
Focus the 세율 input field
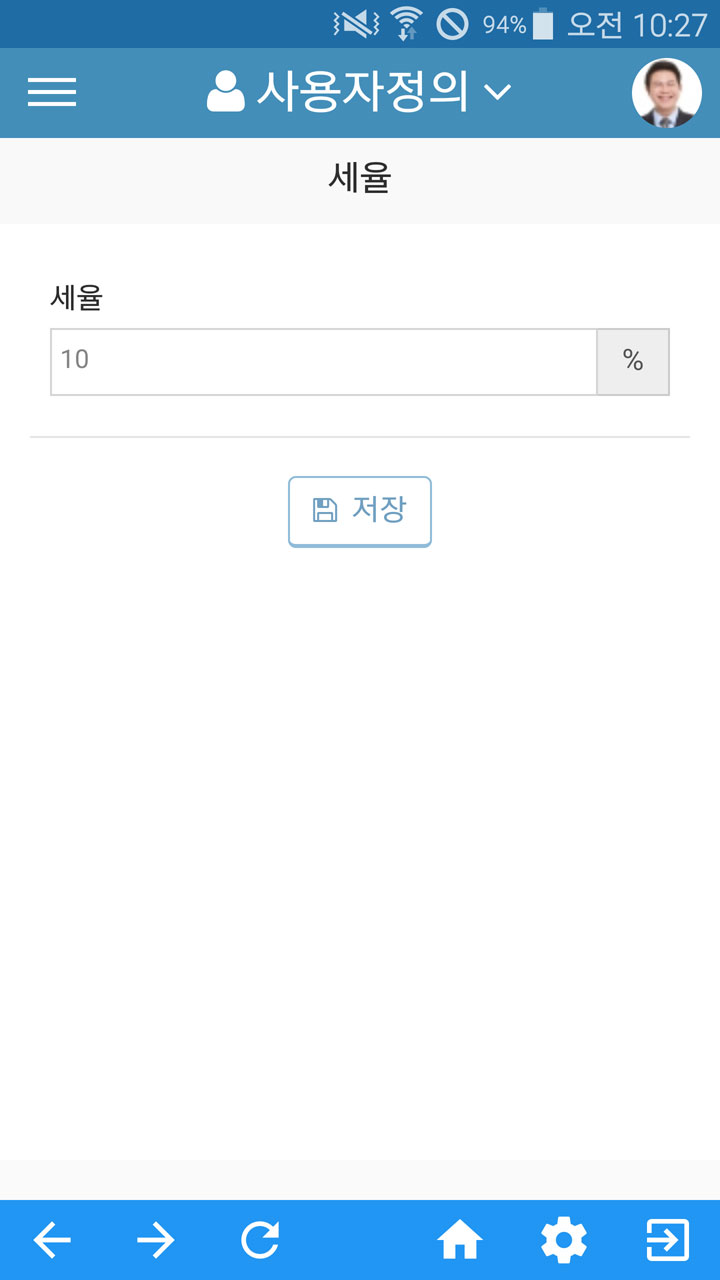[324, 362]
